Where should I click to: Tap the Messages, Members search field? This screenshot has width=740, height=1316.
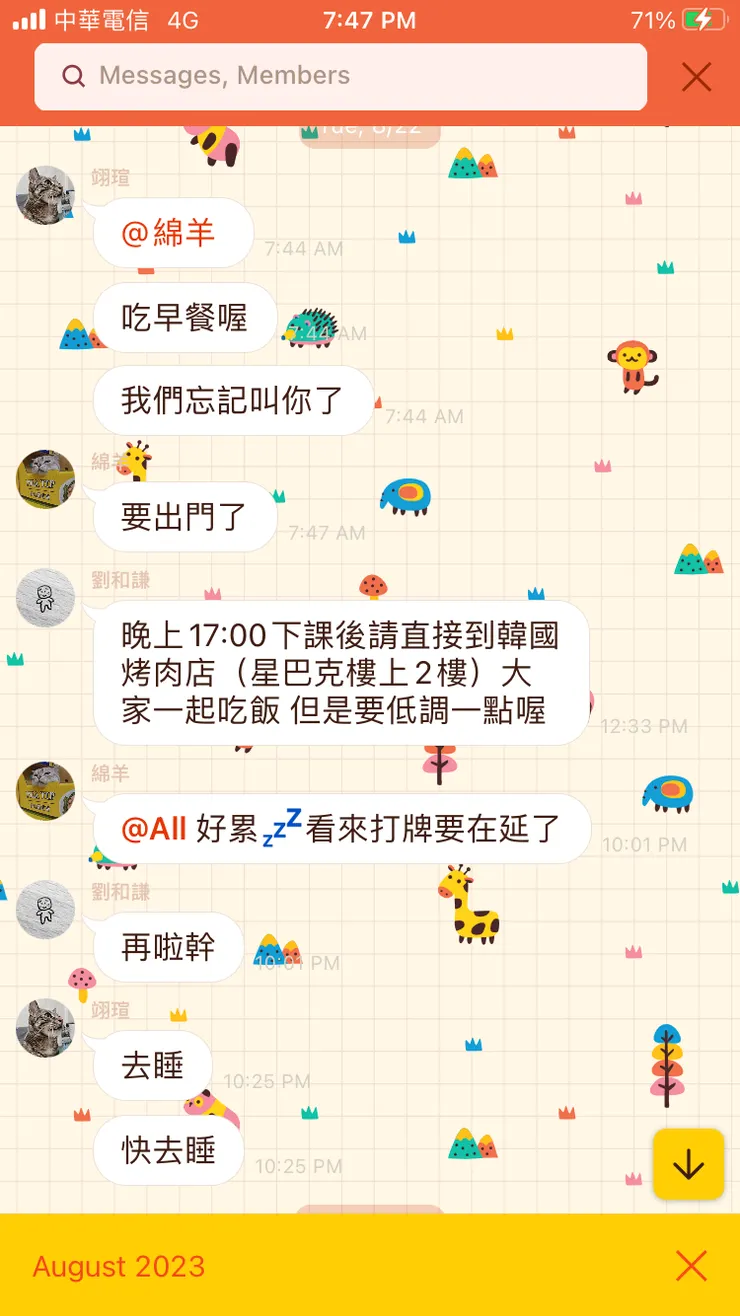[x=340, y=76]
